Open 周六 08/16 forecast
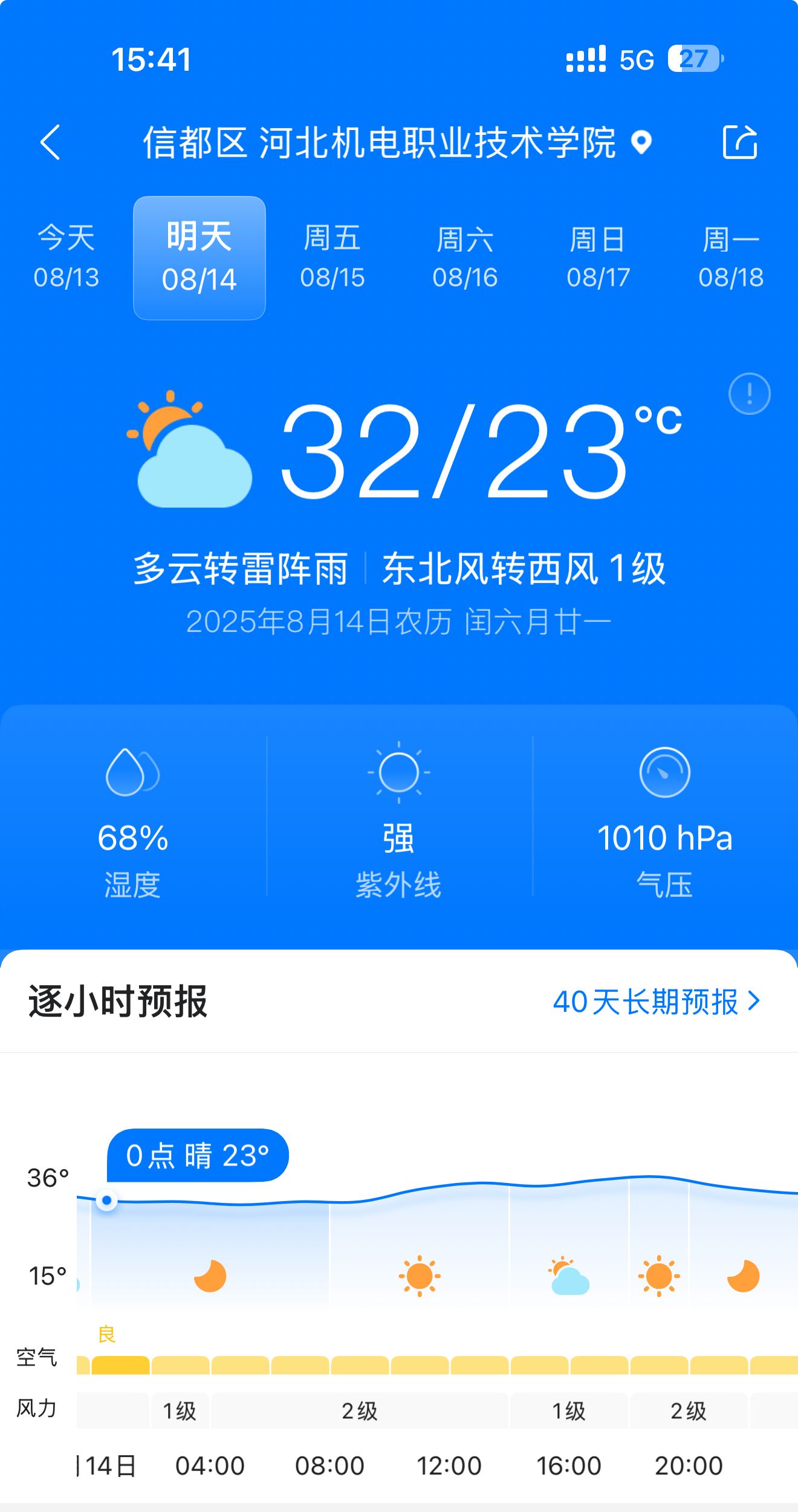The width and height of the screenshot is (798, 1512). coord(465,257)
